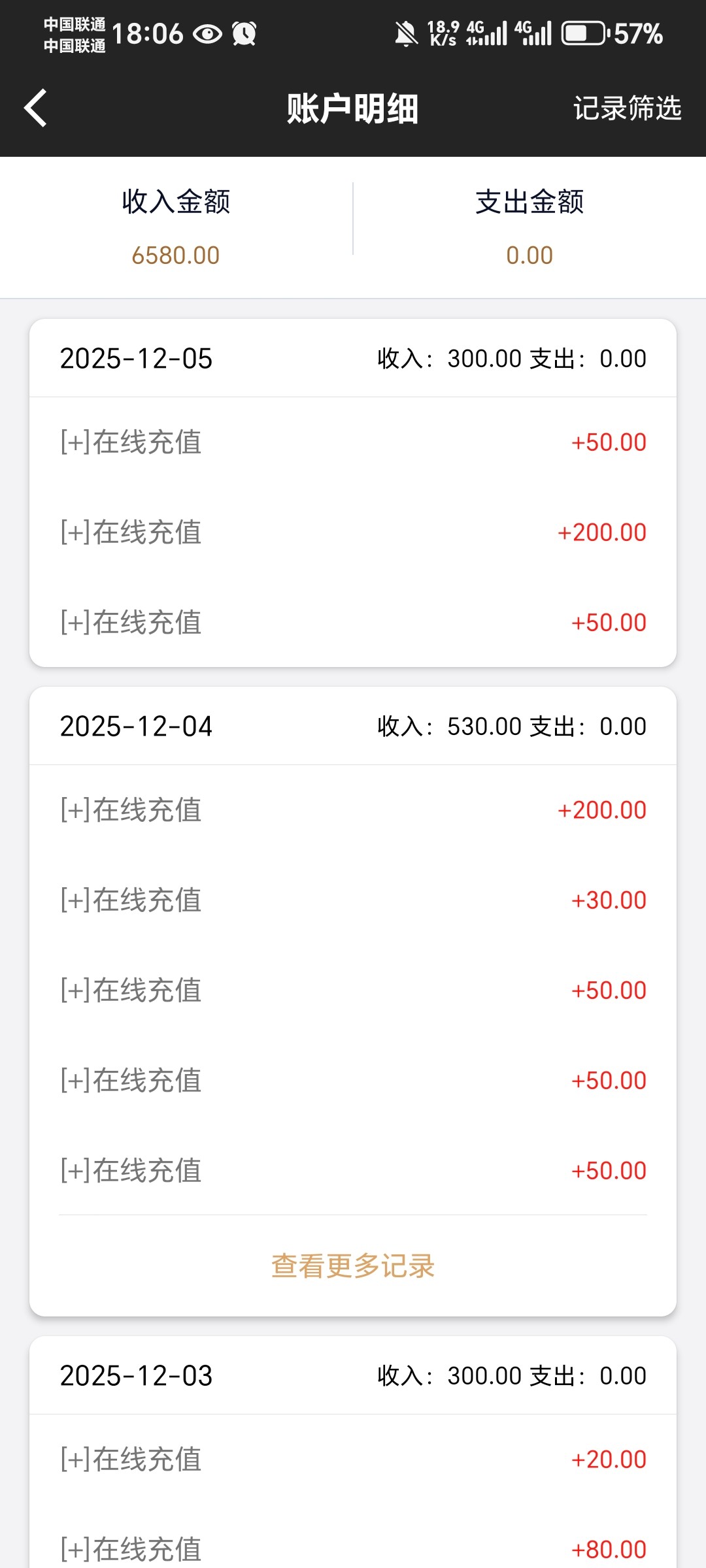Tap the income total 6580.00
706x1568 pixels.
coord(175,254)
